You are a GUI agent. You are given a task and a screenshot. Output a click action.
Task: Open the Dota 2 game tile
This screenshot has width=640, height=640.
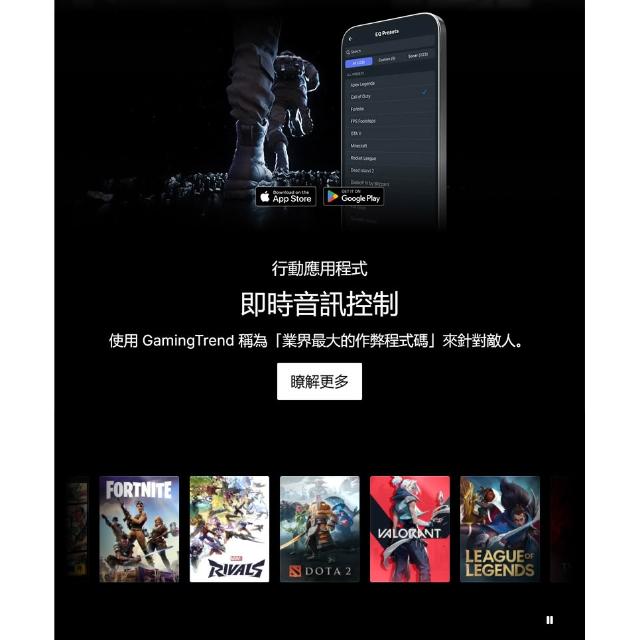[319, 529]
